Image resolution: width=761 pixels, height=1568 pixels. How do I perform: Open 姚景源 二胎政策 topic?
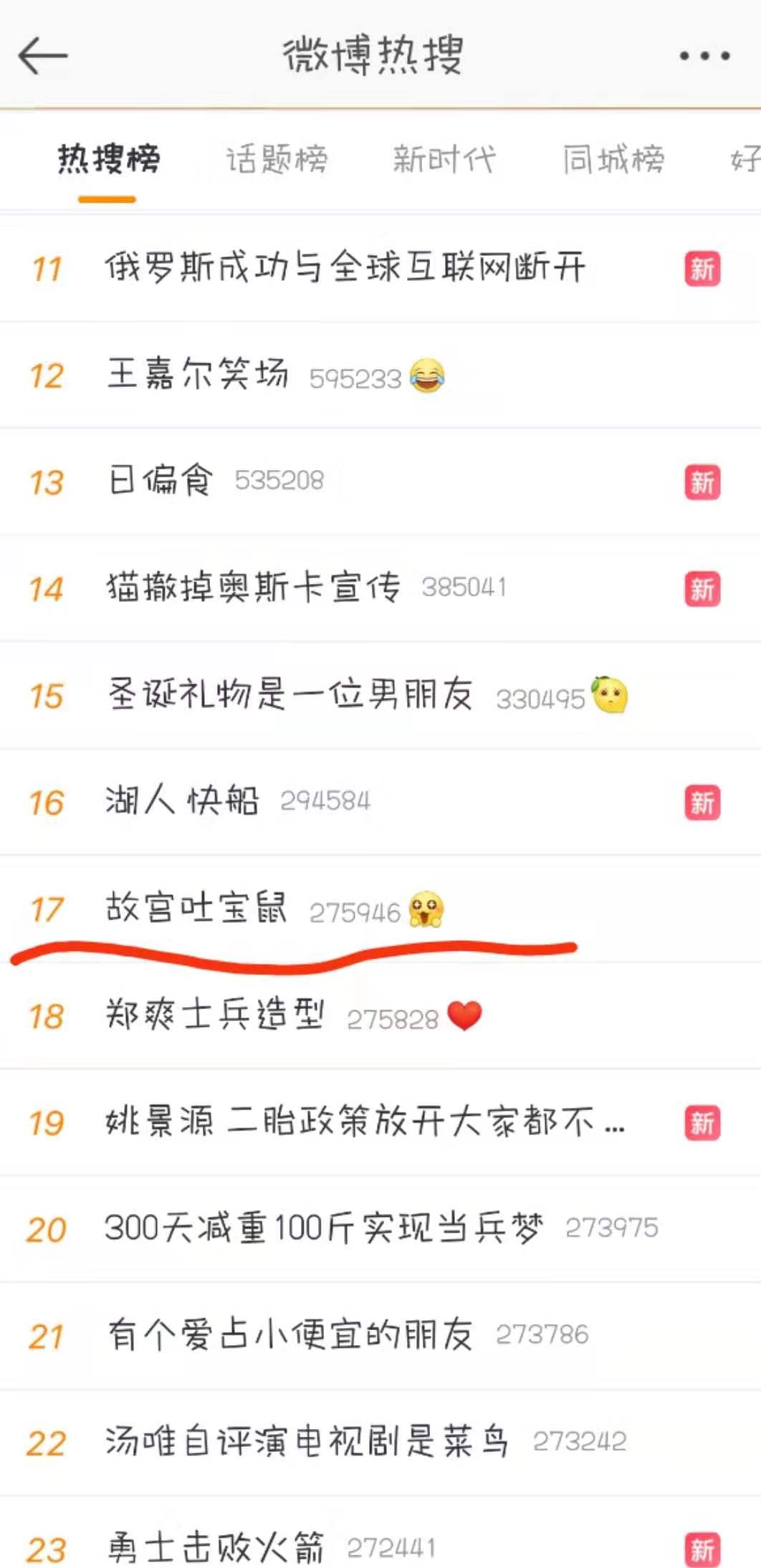pyautogui.click(x=364, y=1122)
